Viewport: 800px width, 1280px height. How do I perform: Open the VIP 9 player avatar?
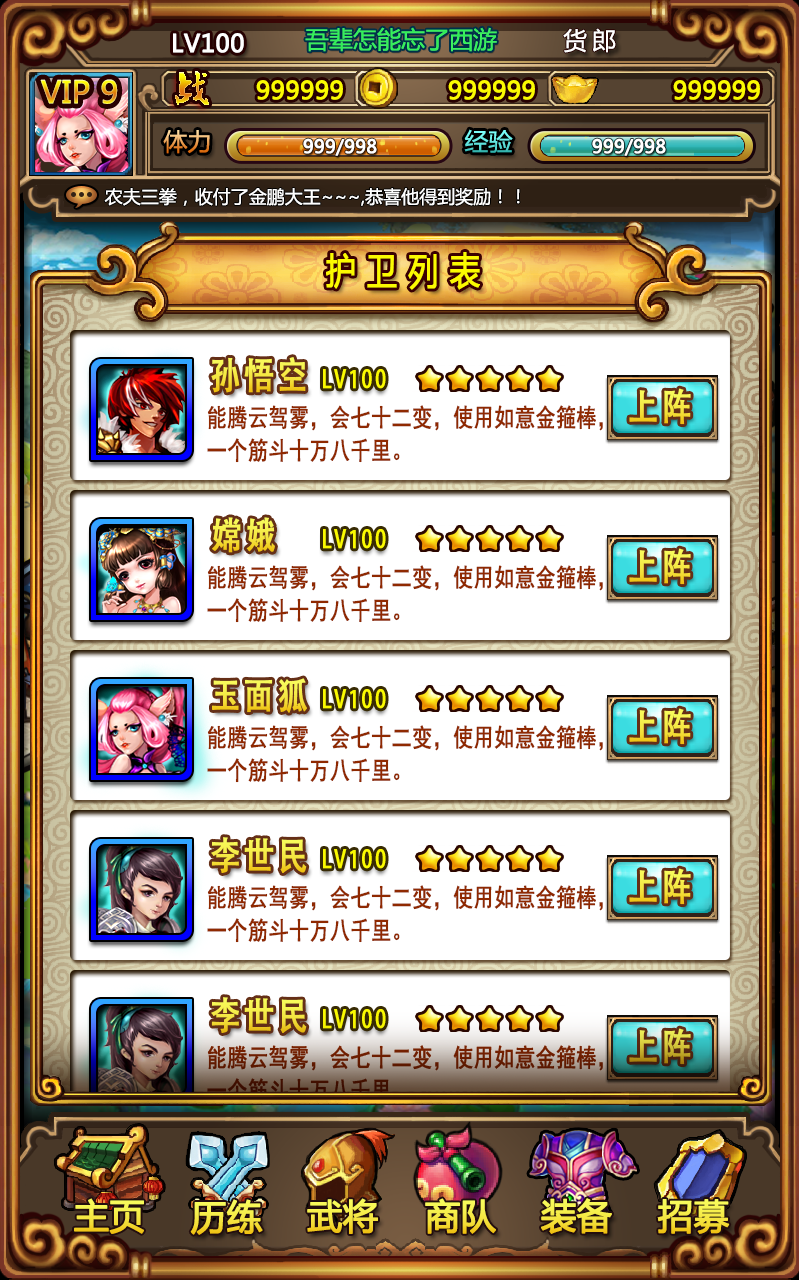80,124
